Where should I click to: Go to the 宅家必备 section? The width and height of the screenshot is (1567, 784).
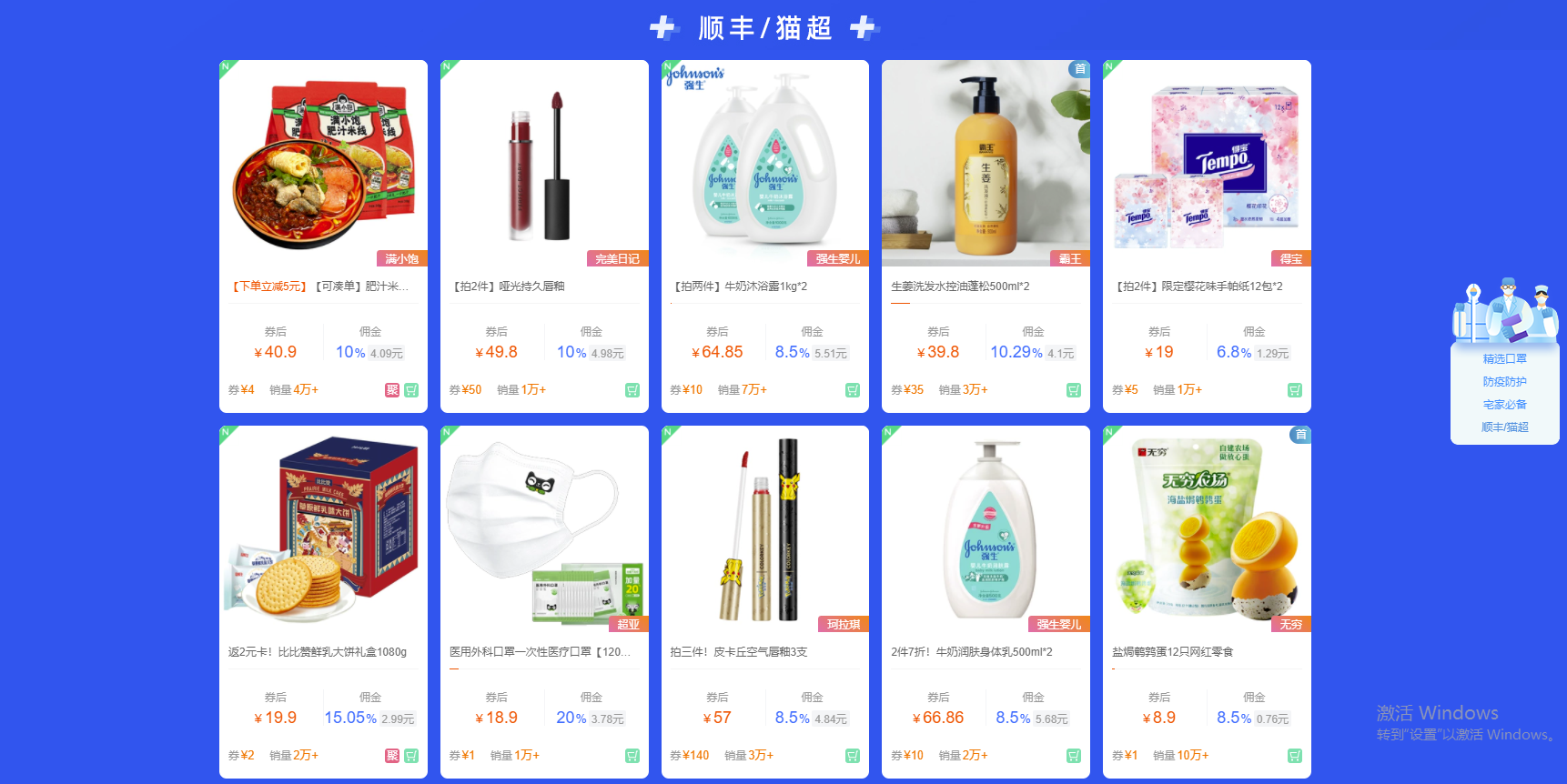(x=1504, y=405)
